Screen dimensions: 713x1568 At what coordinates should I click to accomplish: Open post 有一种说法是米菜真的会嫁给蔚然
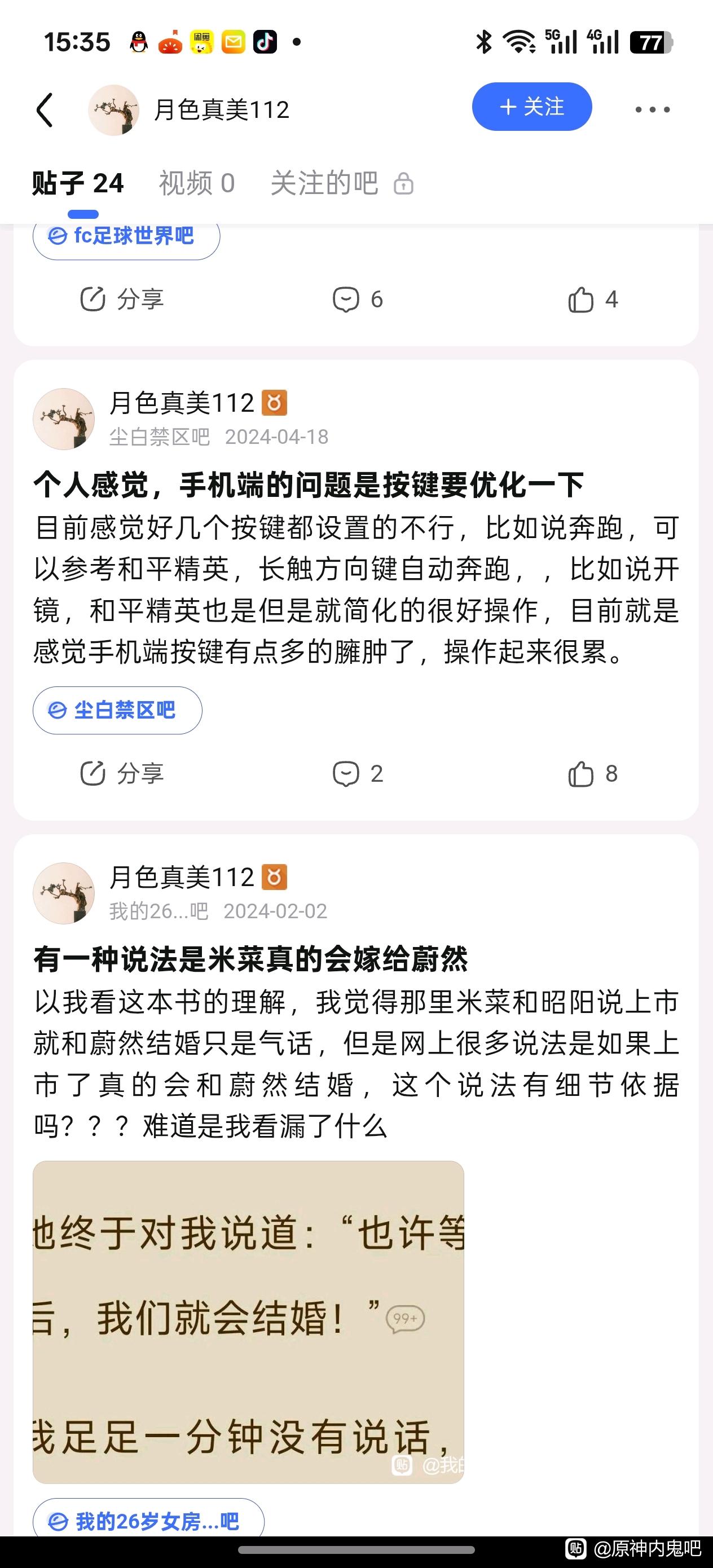(x=250, y=959)
